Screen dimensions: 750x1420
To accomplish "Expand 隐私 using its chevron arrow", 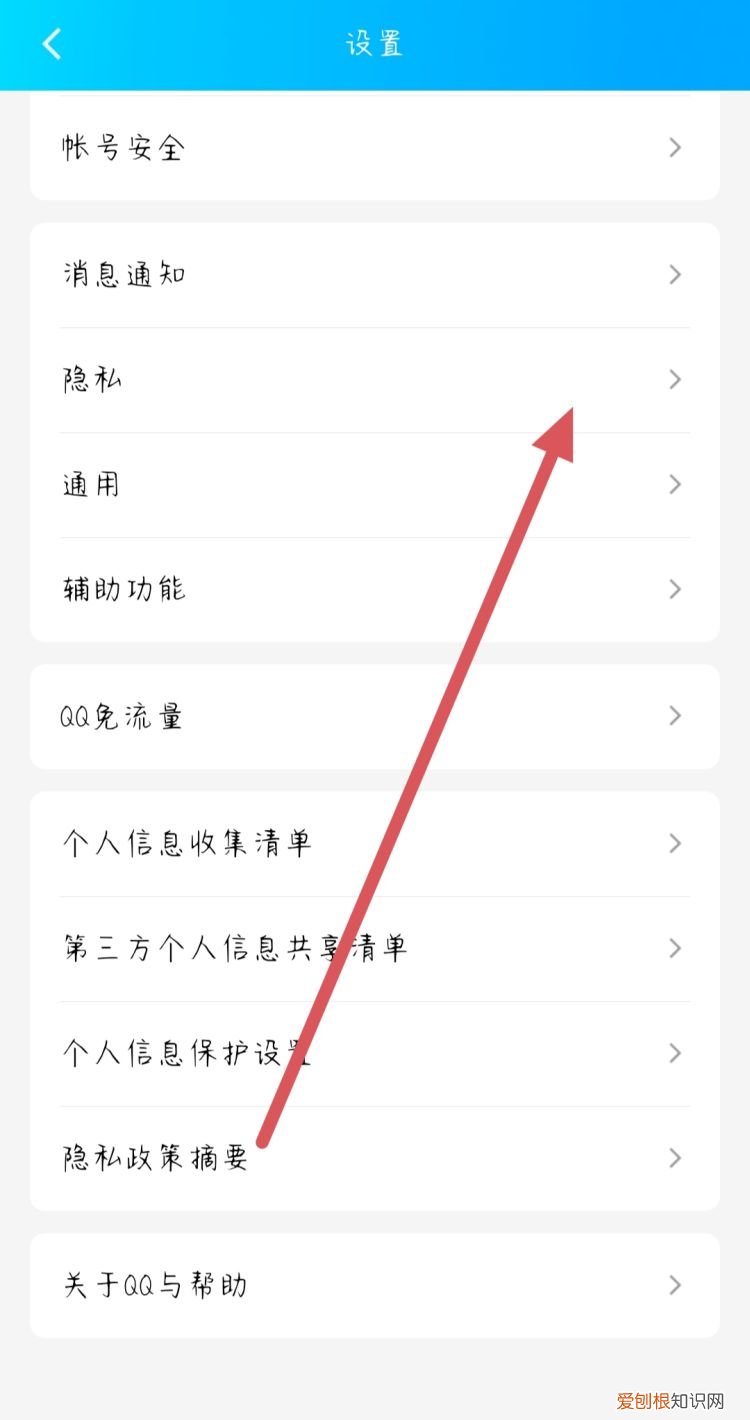I will (x=674, y=379).
